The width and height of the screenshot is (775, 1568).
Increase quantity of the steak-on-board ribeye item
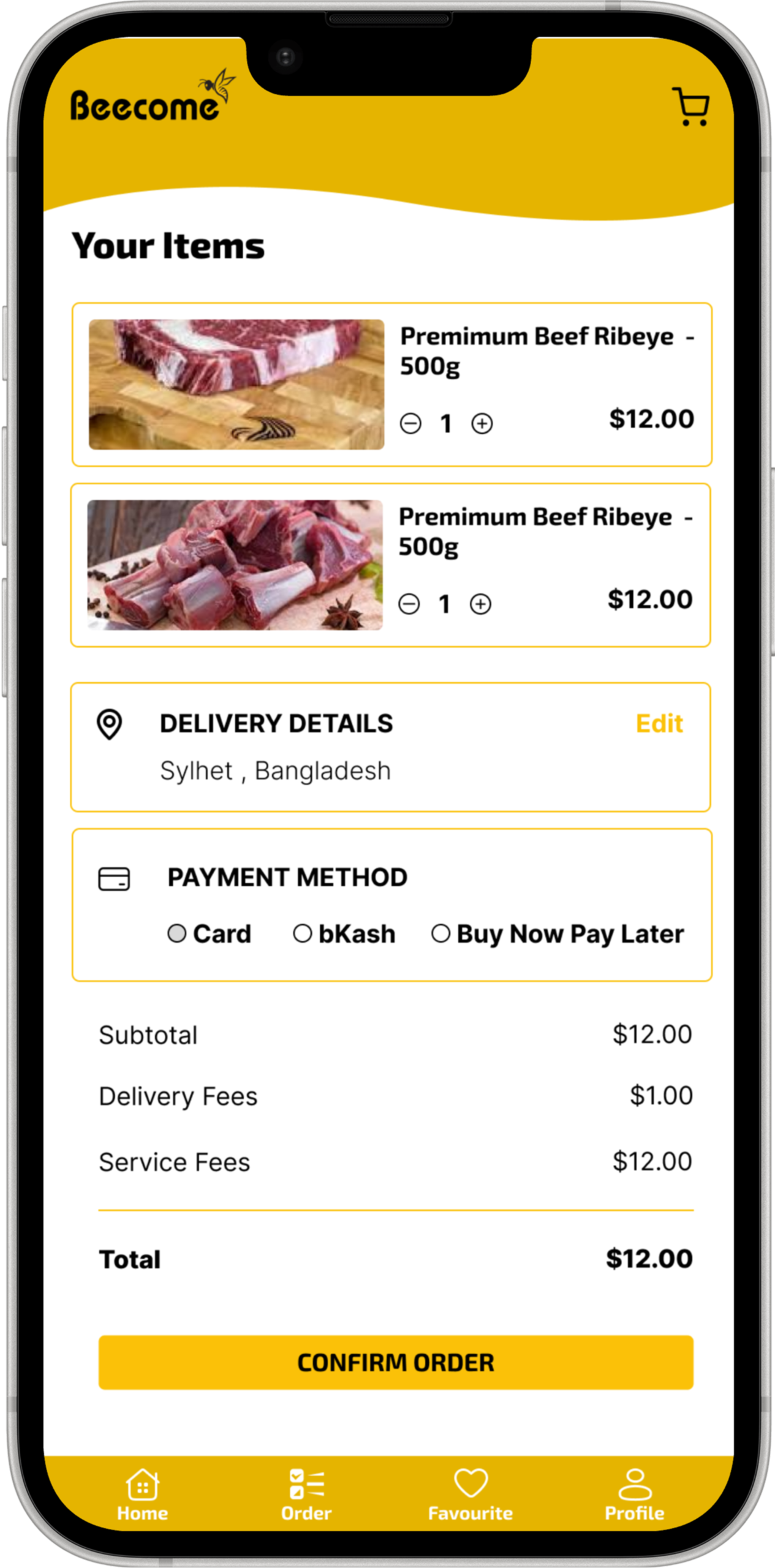tap(482, 423)
